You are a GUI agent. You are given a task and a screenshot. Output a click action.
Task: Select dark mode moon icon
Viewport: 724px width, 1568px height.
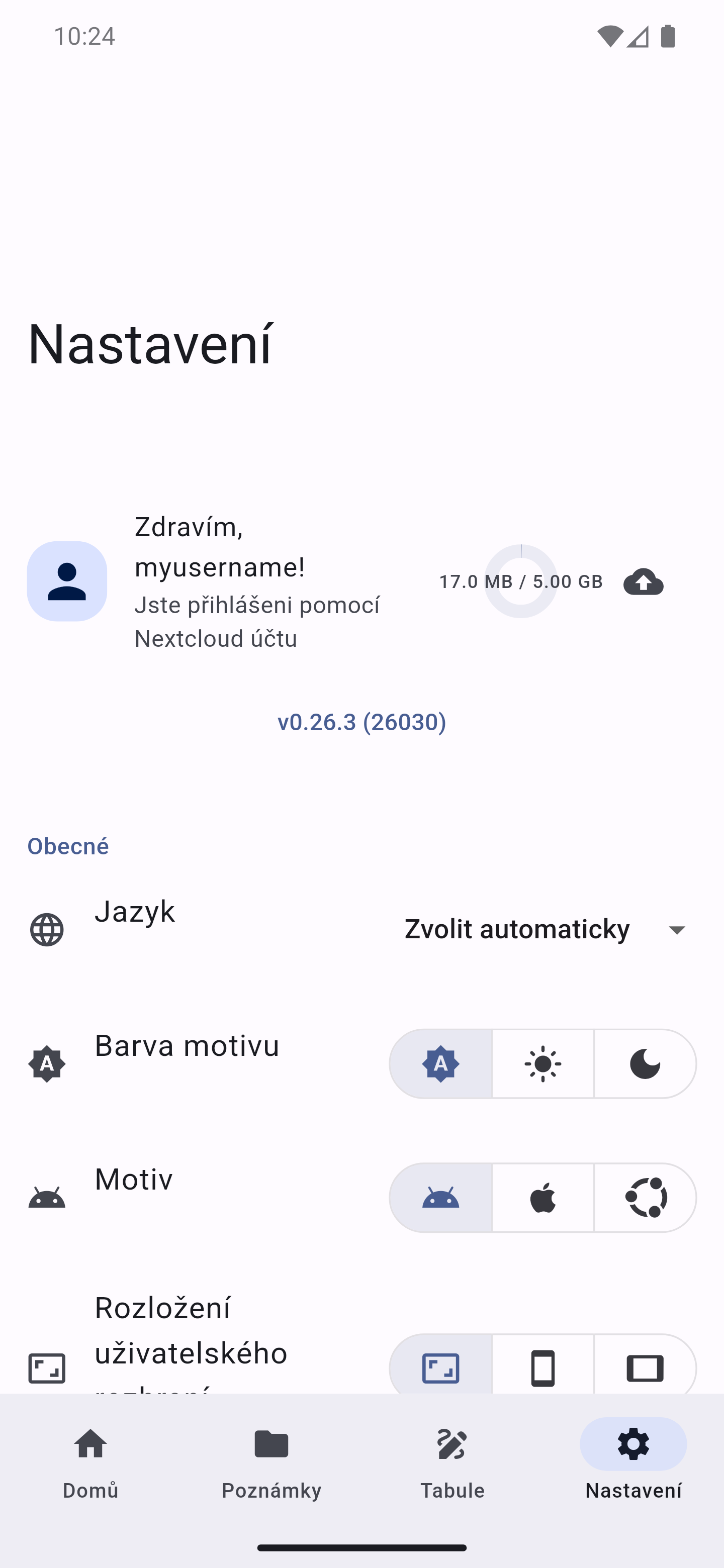[x=645, y=1064]
